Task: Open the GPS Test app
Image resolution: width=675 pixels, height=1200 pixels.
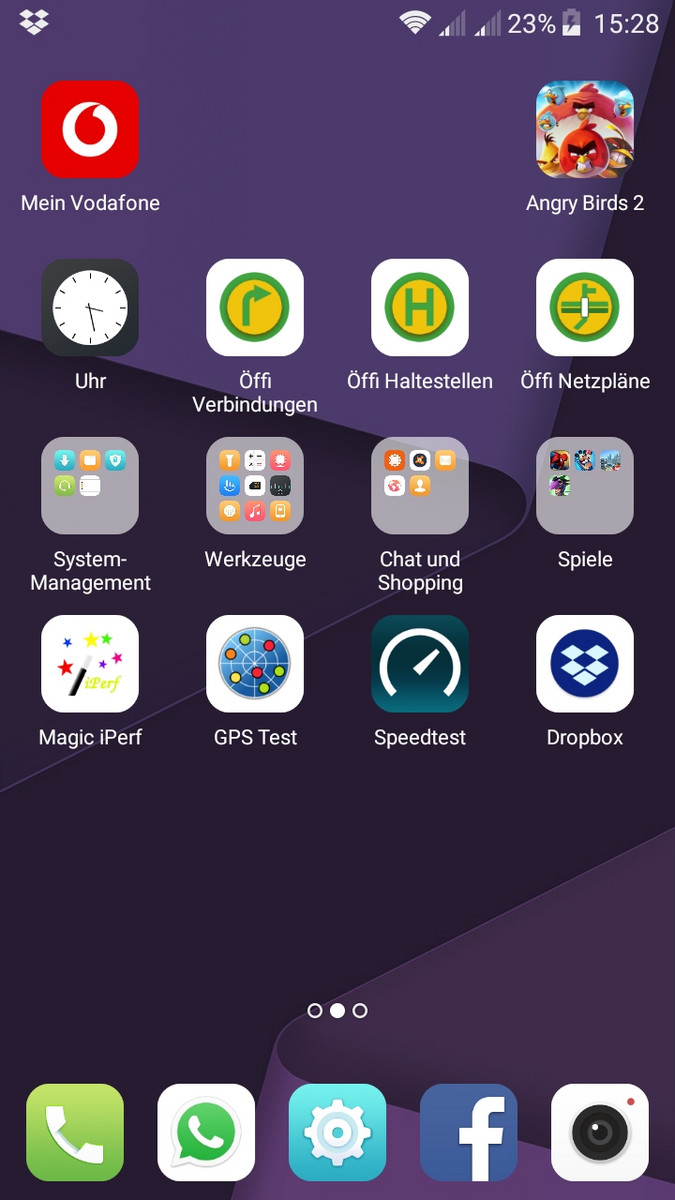Action: pyautogui.click(x=255, y=664)
